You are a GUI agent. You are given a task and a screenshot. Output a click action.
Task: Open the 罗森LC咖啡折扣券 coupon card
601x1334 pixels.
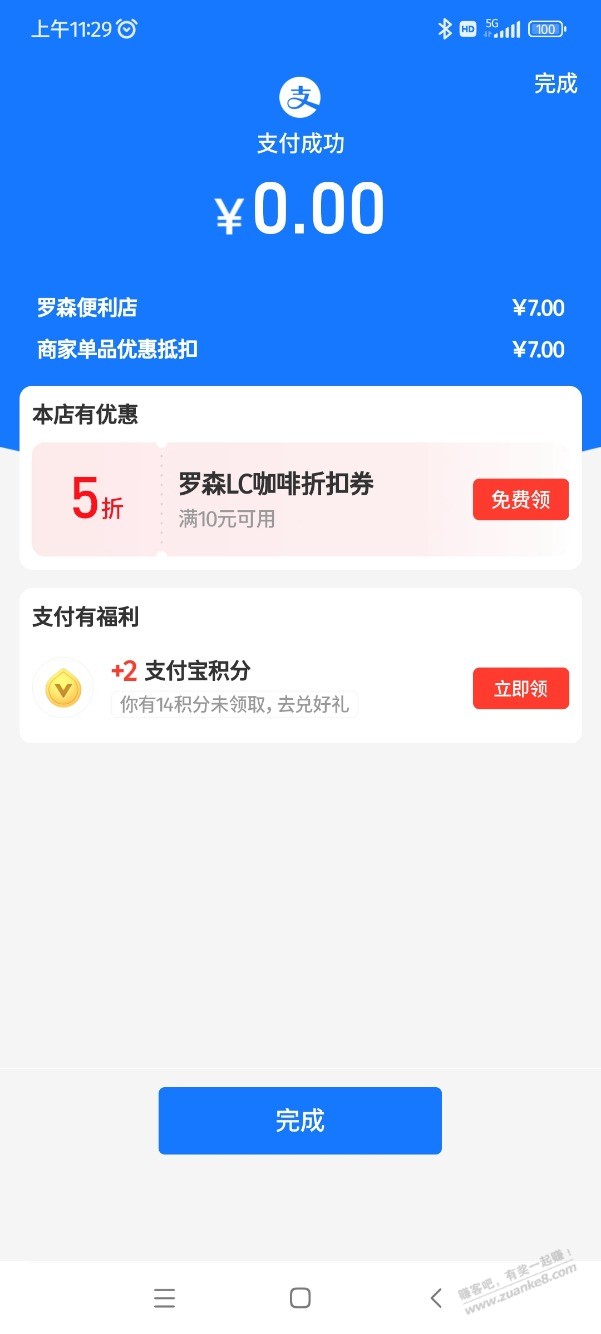click(300, 499)
